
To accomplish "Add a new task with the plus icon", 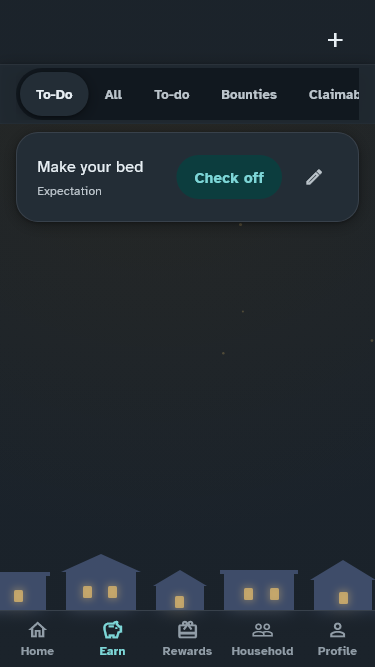I will (335, 40).
